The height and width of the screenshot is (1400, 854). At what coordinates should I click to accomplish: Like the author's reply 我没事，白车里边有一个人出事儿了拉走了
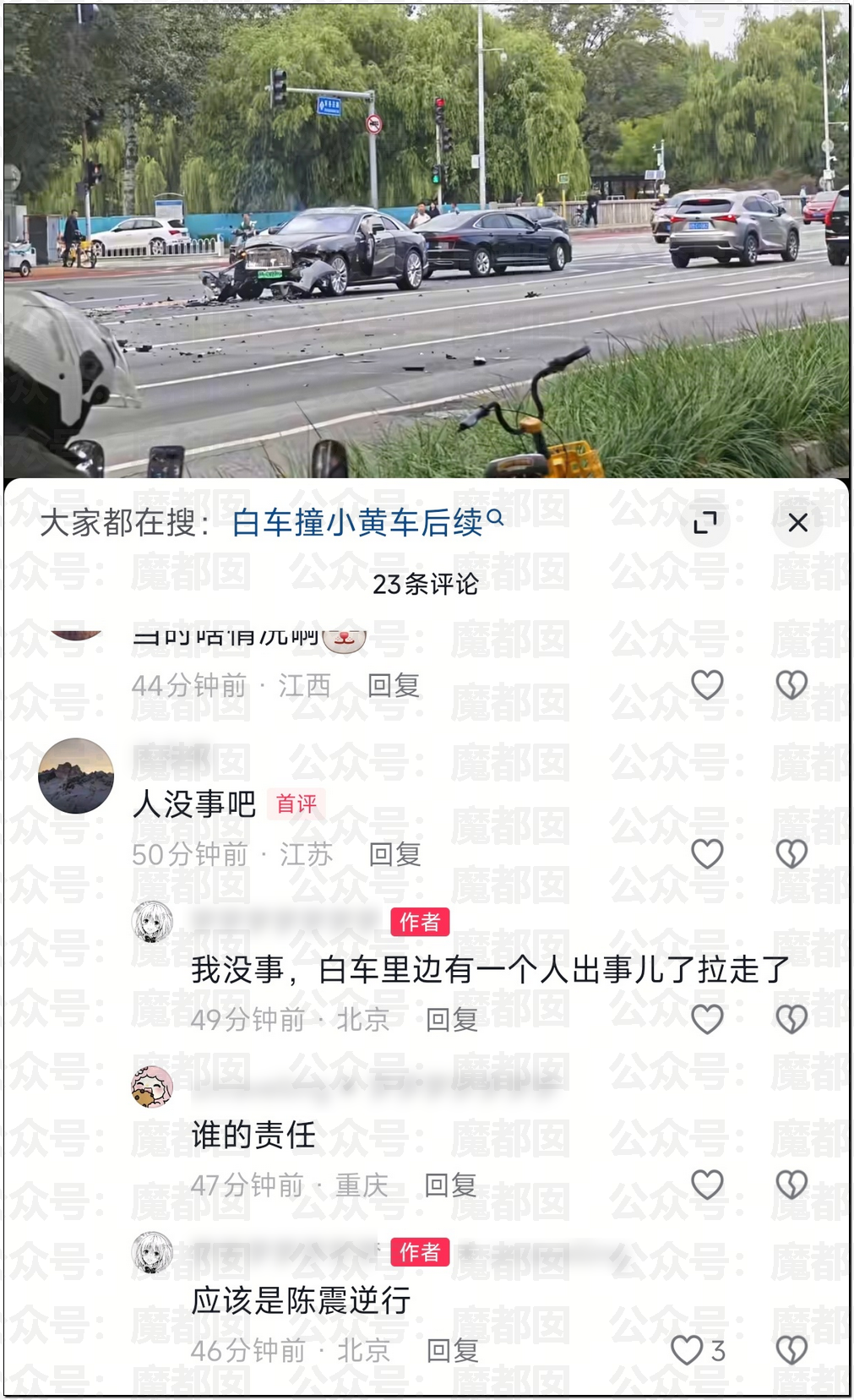click(707, 1020)
